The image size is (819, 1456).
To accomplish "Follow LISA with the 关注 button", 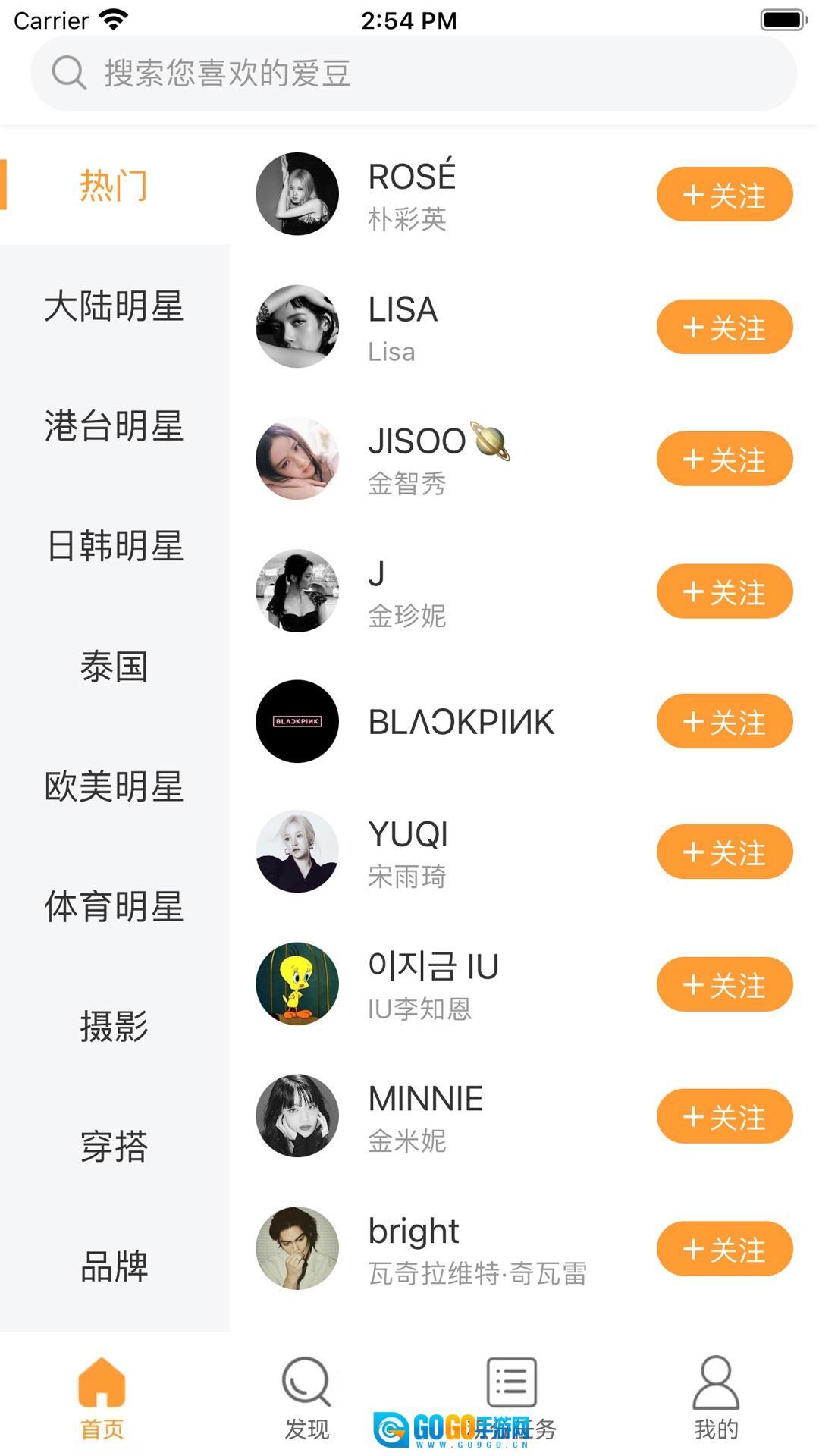I will tap(724, 328).
